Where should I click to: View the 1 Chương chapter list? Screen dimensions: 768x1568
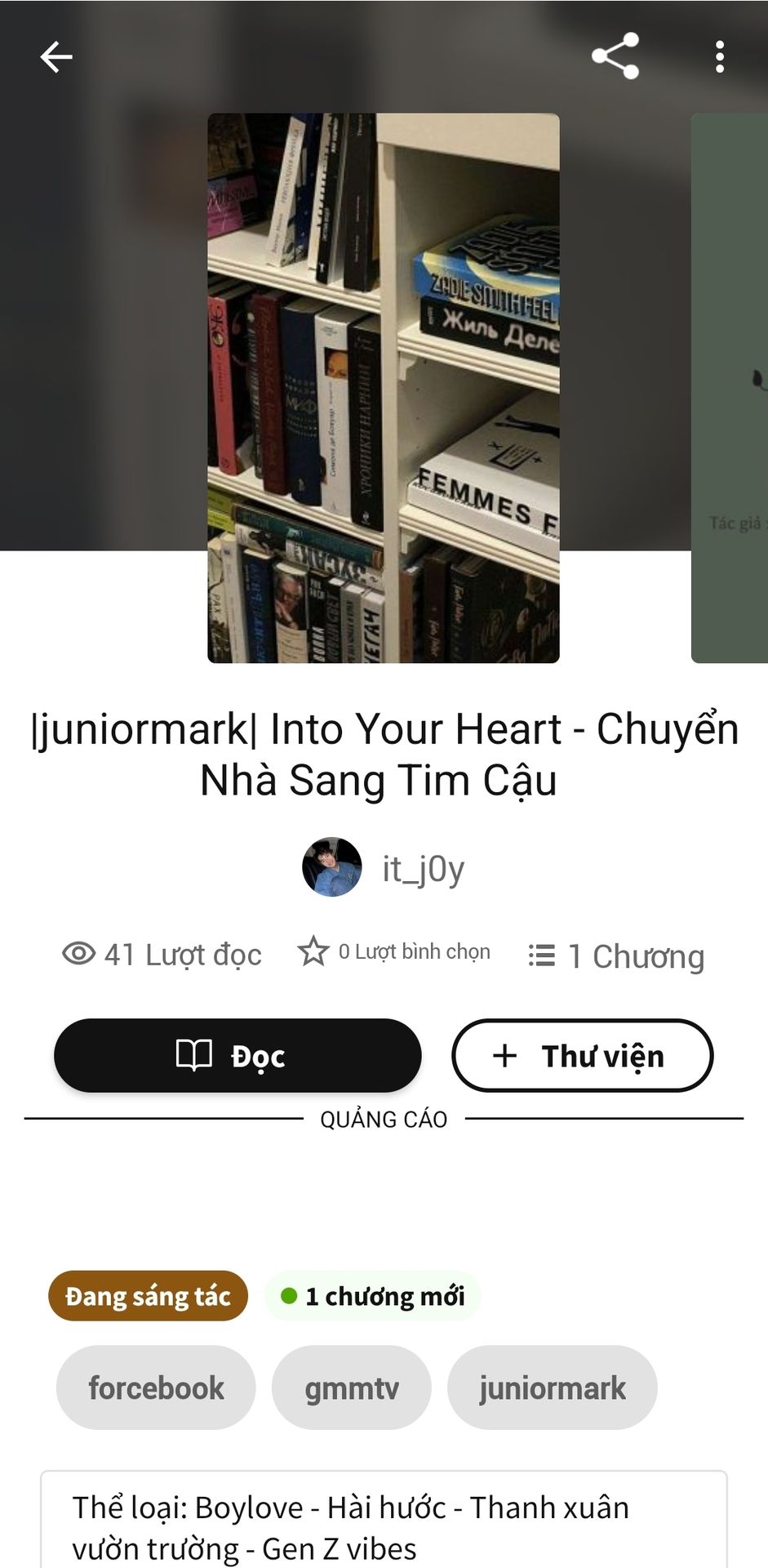[x=617, y=955]
